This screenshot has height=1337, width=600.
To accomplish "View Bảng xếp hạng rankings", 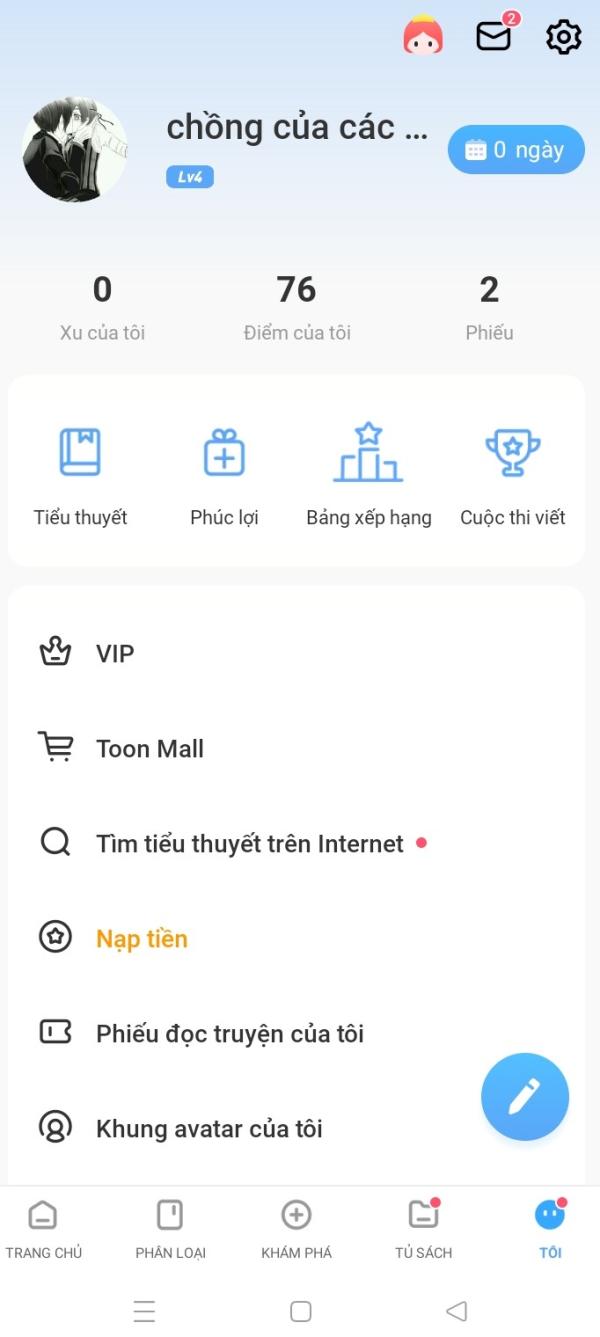I will point(368,474).
